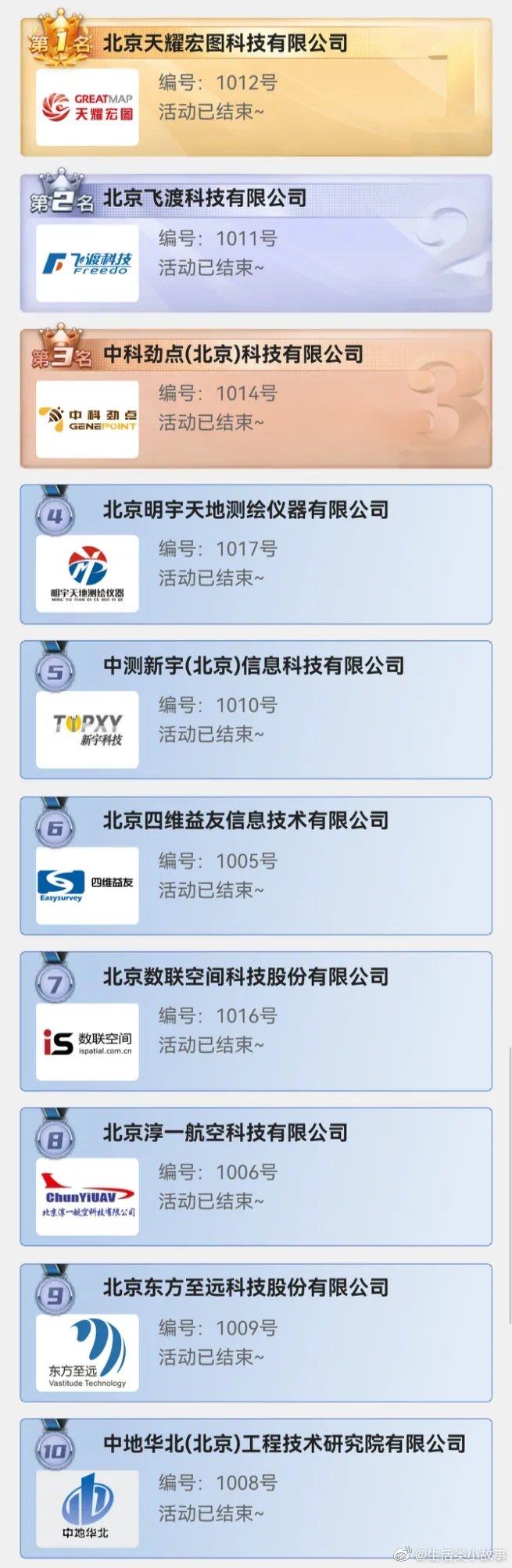View the 北京数联空间科技股份有限公司 entry
Image resolution: width=512 pixels, height=1568 pixels.
pyautogui.click(x=256, y=1021)
